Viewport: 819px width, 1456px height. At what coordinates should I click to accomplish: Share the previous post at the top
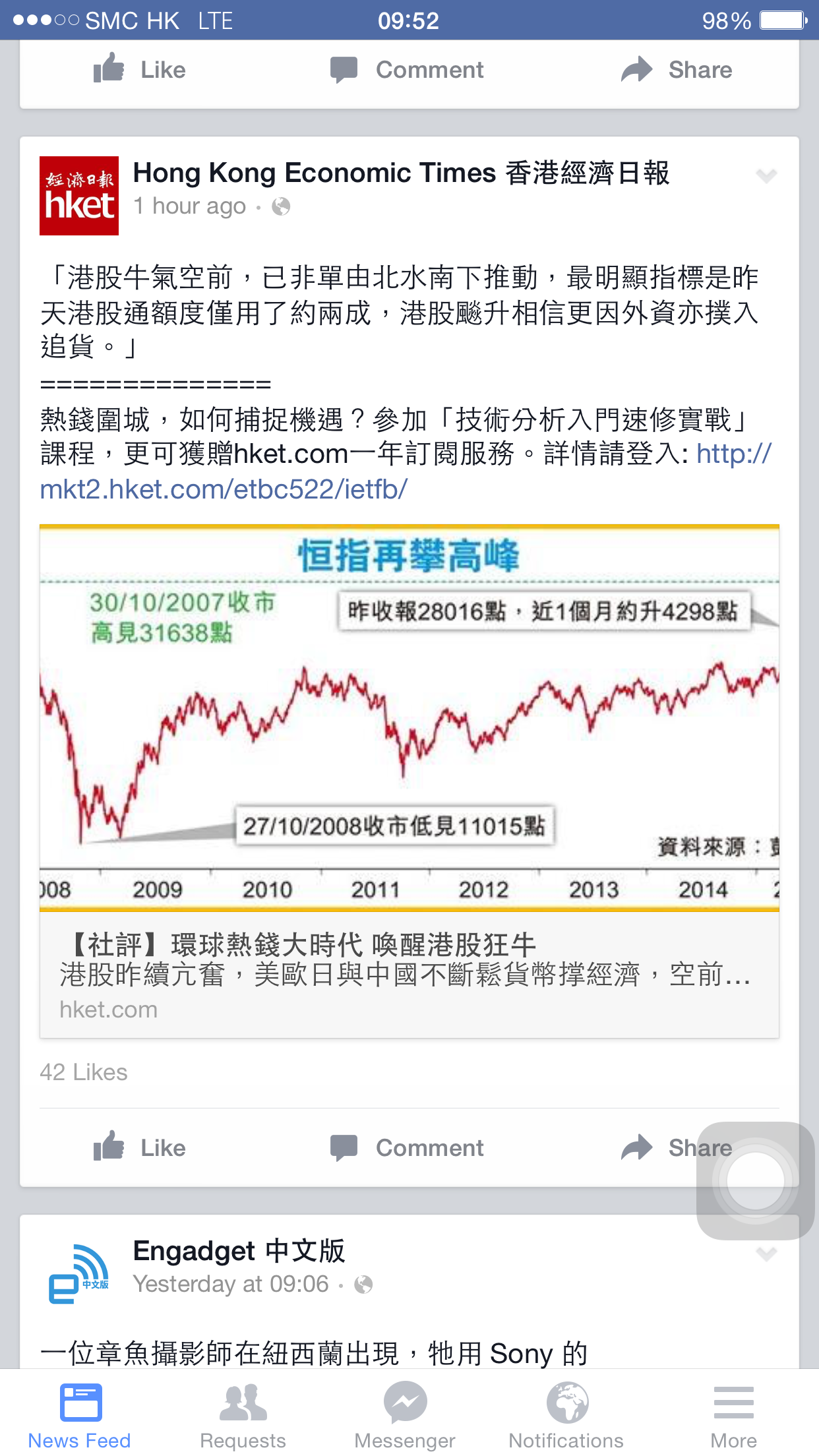(x=677, y=70)
